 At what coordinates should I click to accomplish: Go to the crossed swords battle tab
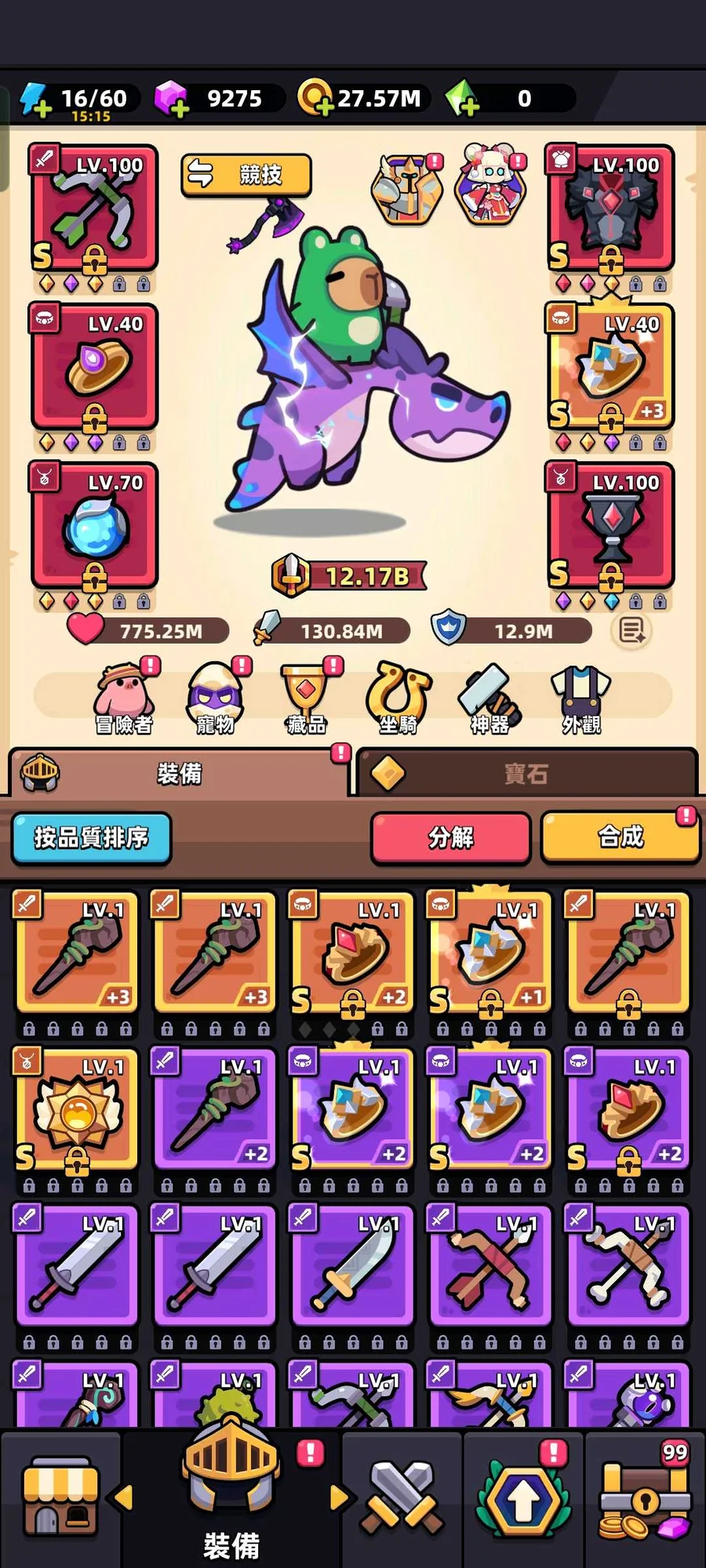(x=401, y=1496)
